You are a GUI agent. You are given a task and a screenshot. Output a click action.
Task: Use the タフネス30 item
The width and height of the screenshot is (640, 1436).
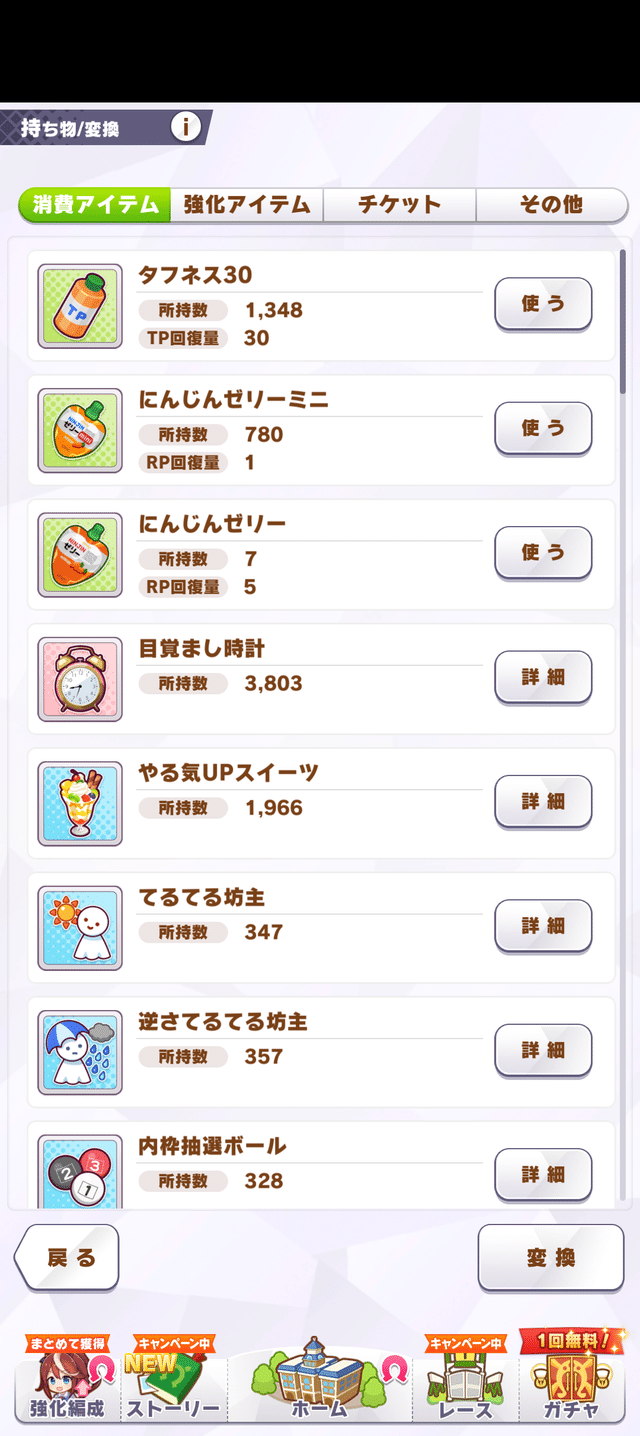point(543,304)
